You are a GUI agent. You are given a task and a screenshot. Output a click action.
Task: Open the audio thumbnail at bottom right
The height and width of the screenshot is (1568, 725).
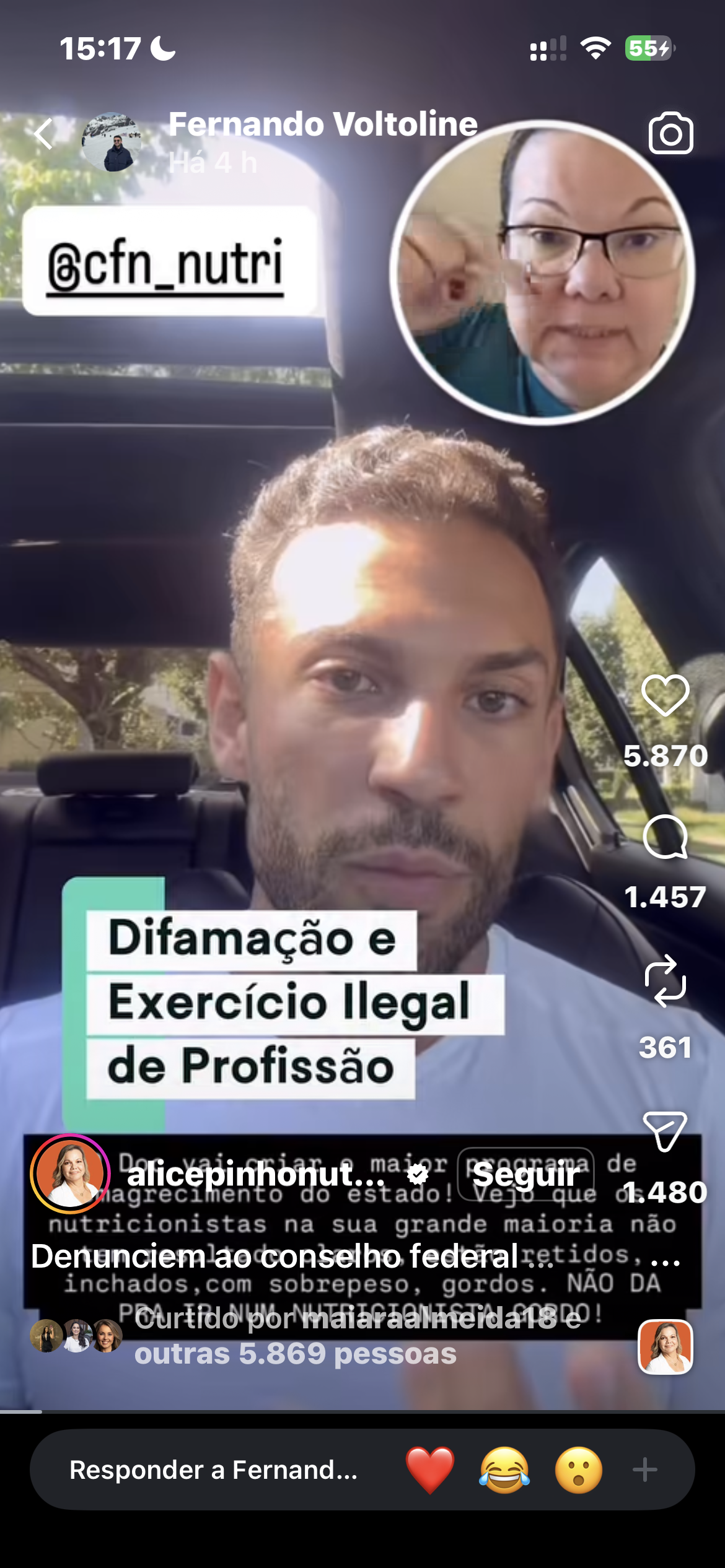pyautogui.click(x=665, y=1346)
